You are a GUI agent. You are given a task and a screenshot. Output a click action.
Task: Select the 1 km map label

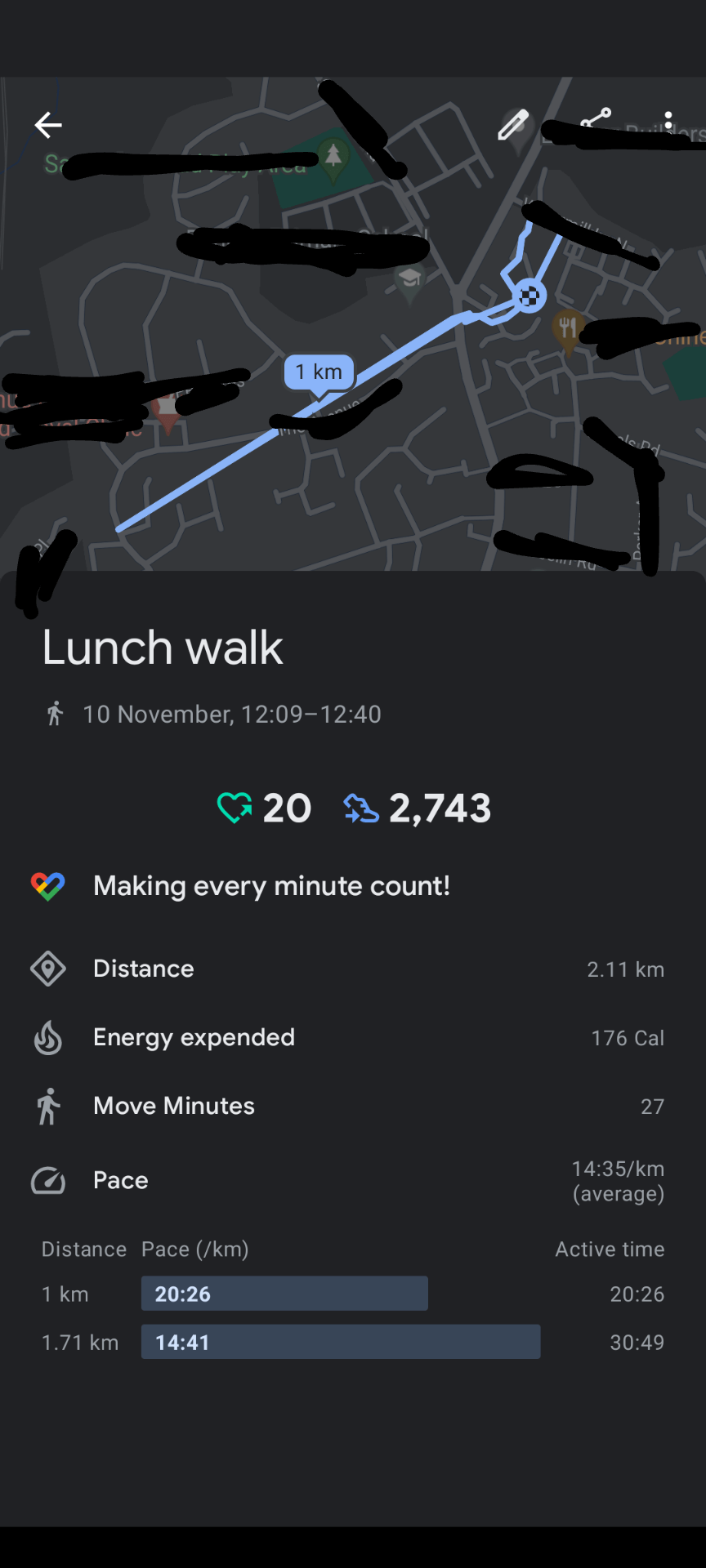pyautogui.click(x=319, y=372)
